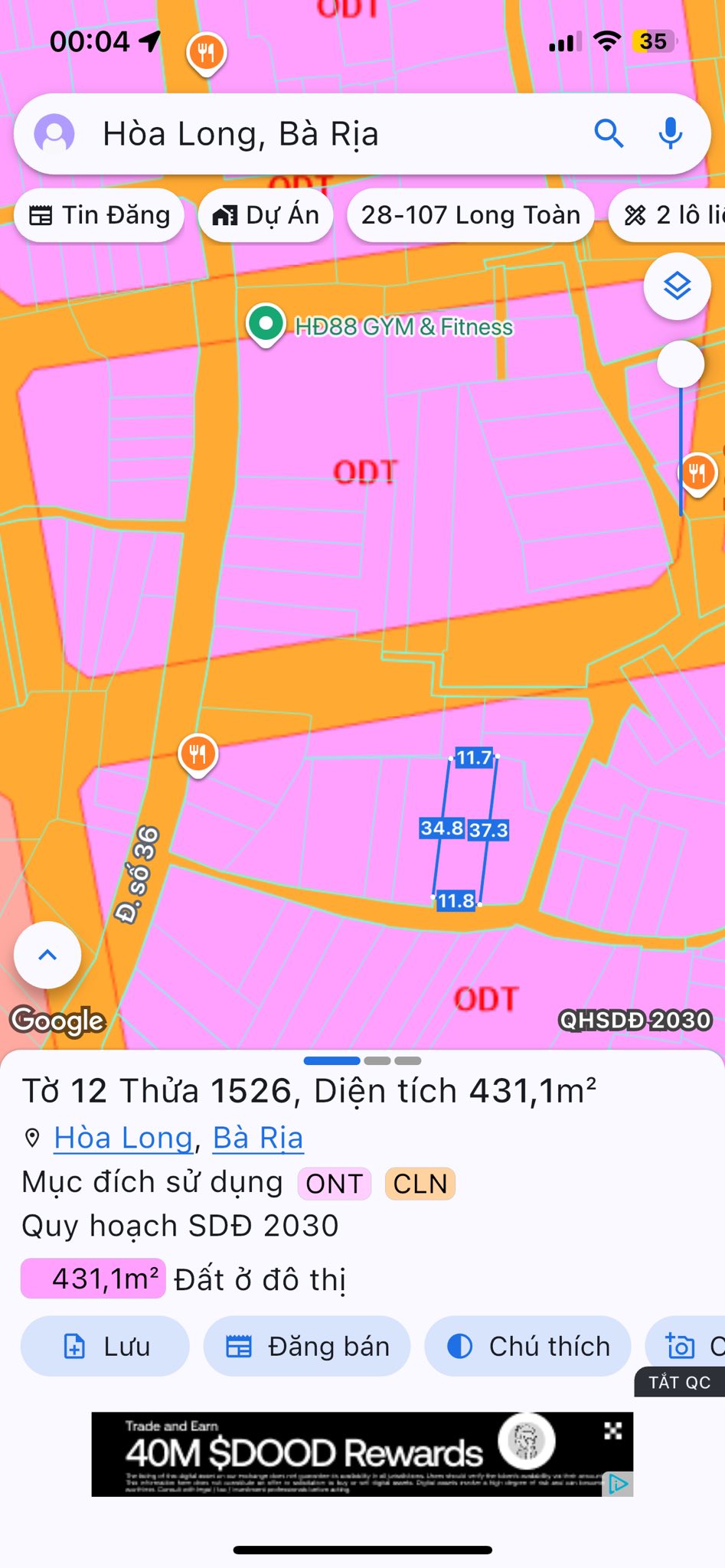This screenshot has height=1568, width=725.
Task: Select the second page indicator dot
Action: pos(379,1060)
